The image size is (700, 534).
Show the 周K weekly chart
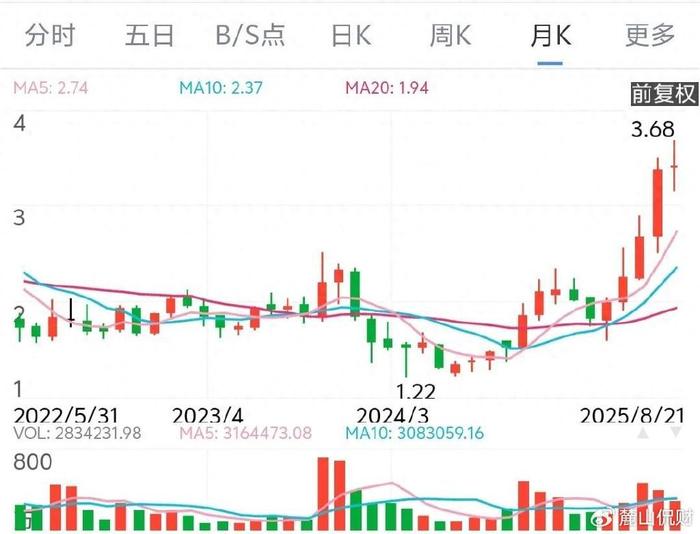(x=450, y=36)
